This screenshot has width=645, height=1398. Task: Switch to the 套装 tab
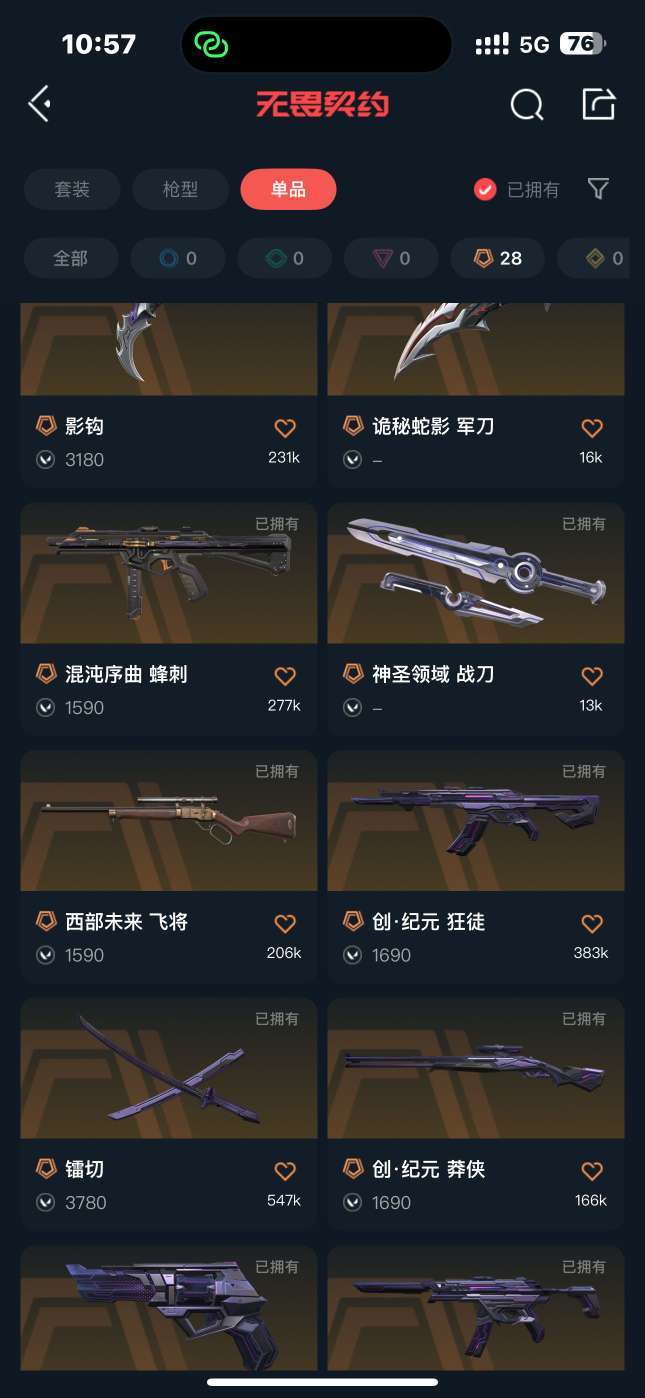[x=72, y=189]
